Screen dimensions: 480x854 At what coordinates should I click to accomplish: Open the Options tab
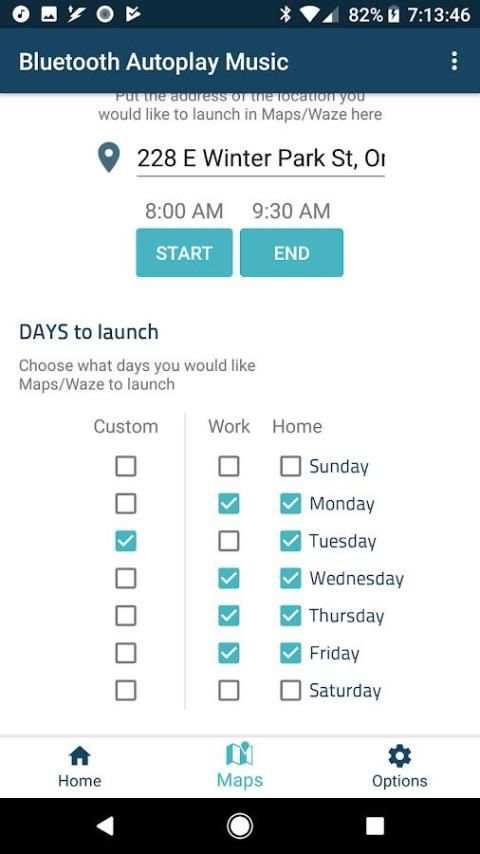(399, 767)
